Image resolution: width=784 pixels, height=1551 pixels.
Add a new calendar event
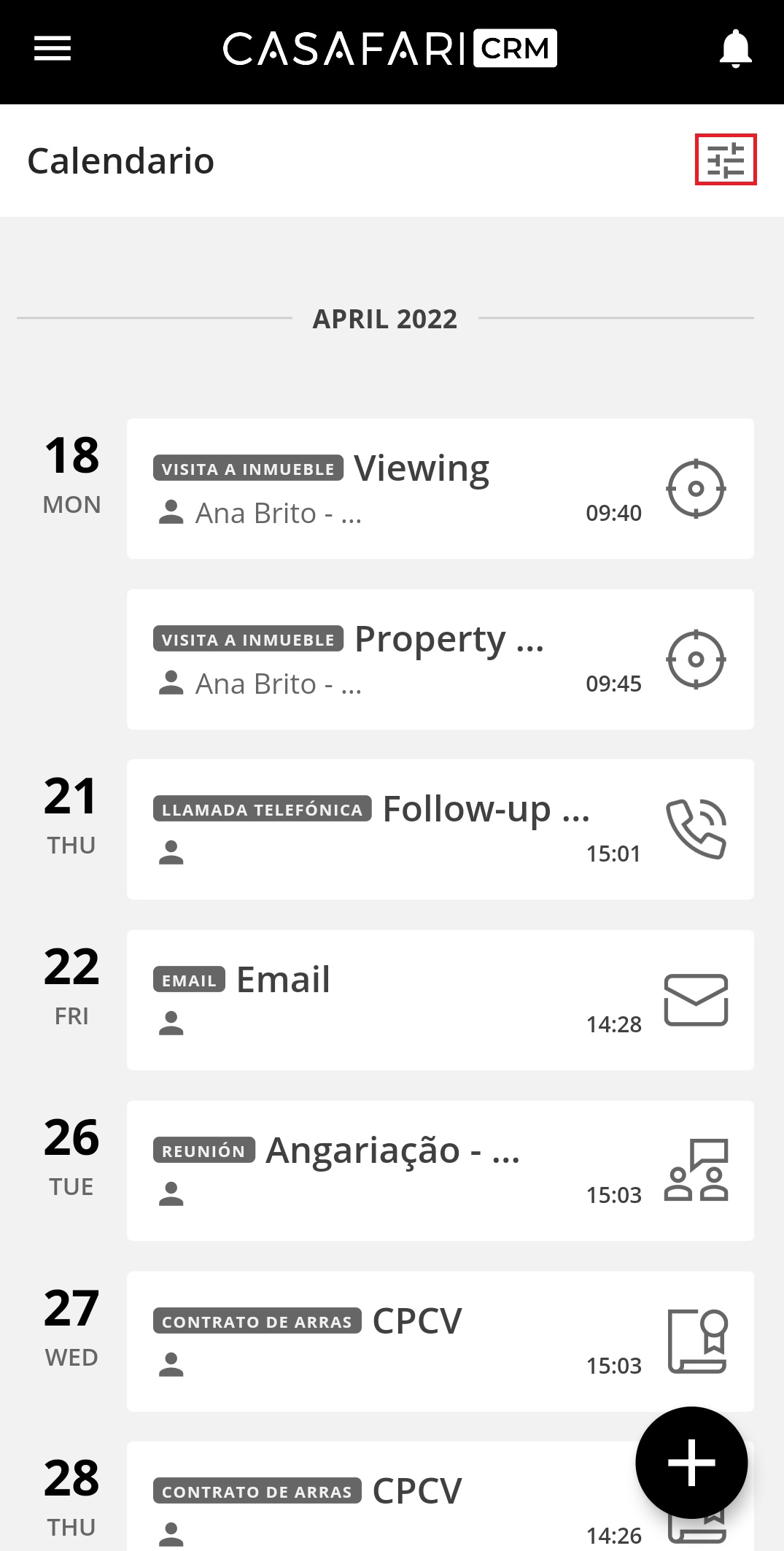click(x=691, y=1462)
